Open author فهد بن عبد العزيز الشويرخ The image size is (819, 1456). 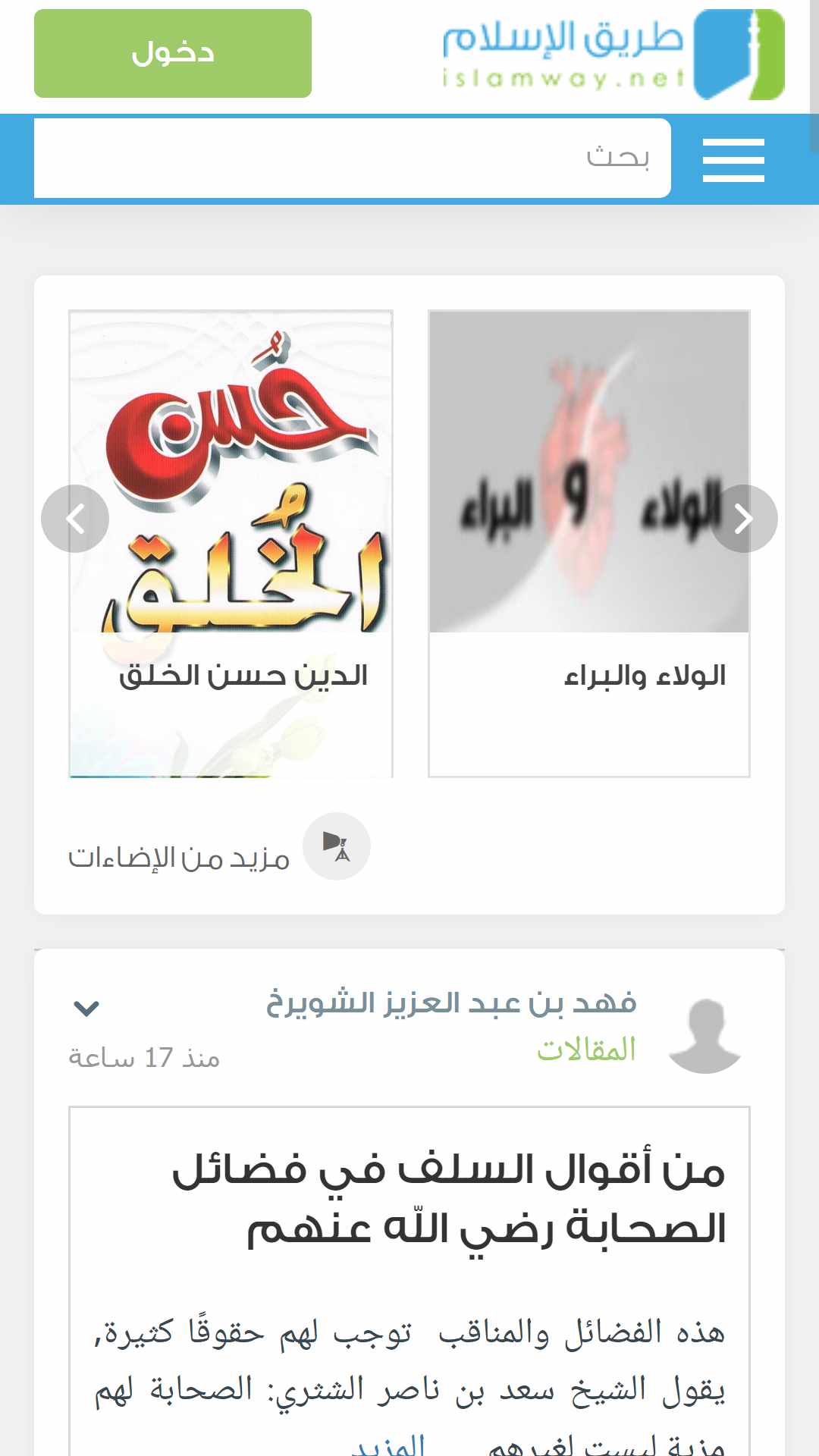(450, 1002)
